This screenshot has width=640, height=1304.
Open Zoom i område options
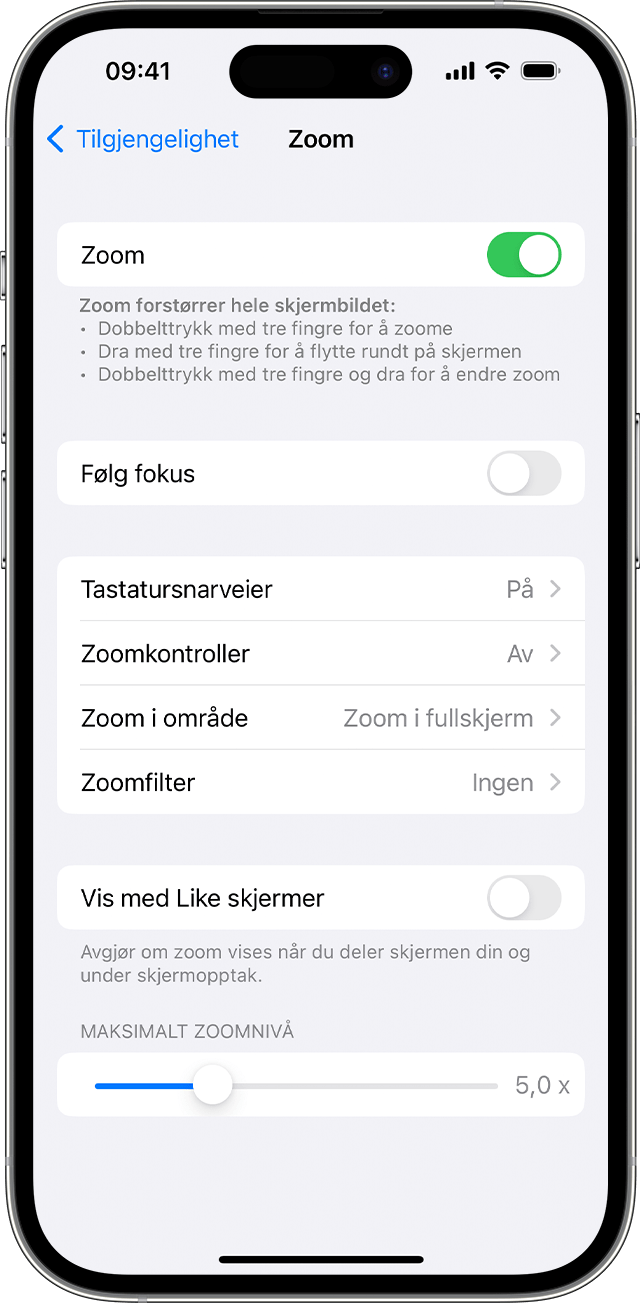point(320,718)
